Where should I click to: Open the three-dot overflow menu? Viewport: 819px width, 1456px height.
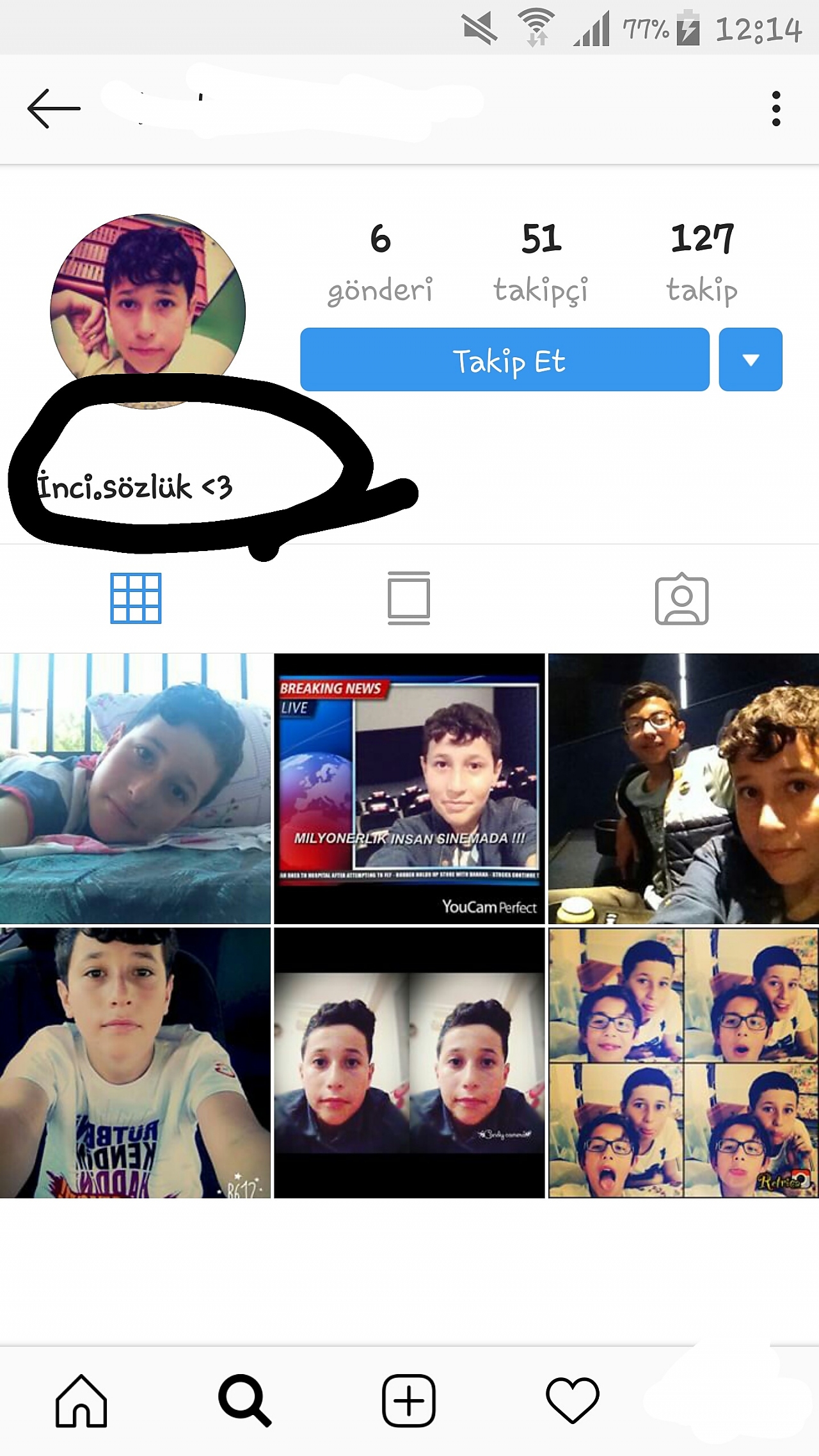[776, 109]
